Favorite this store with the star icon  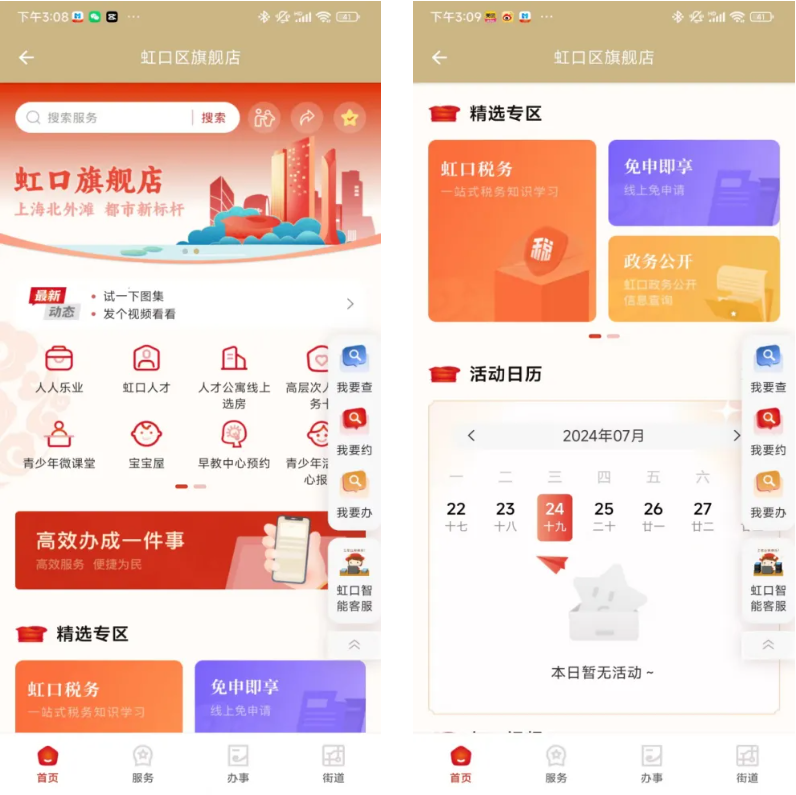[349, 118]
